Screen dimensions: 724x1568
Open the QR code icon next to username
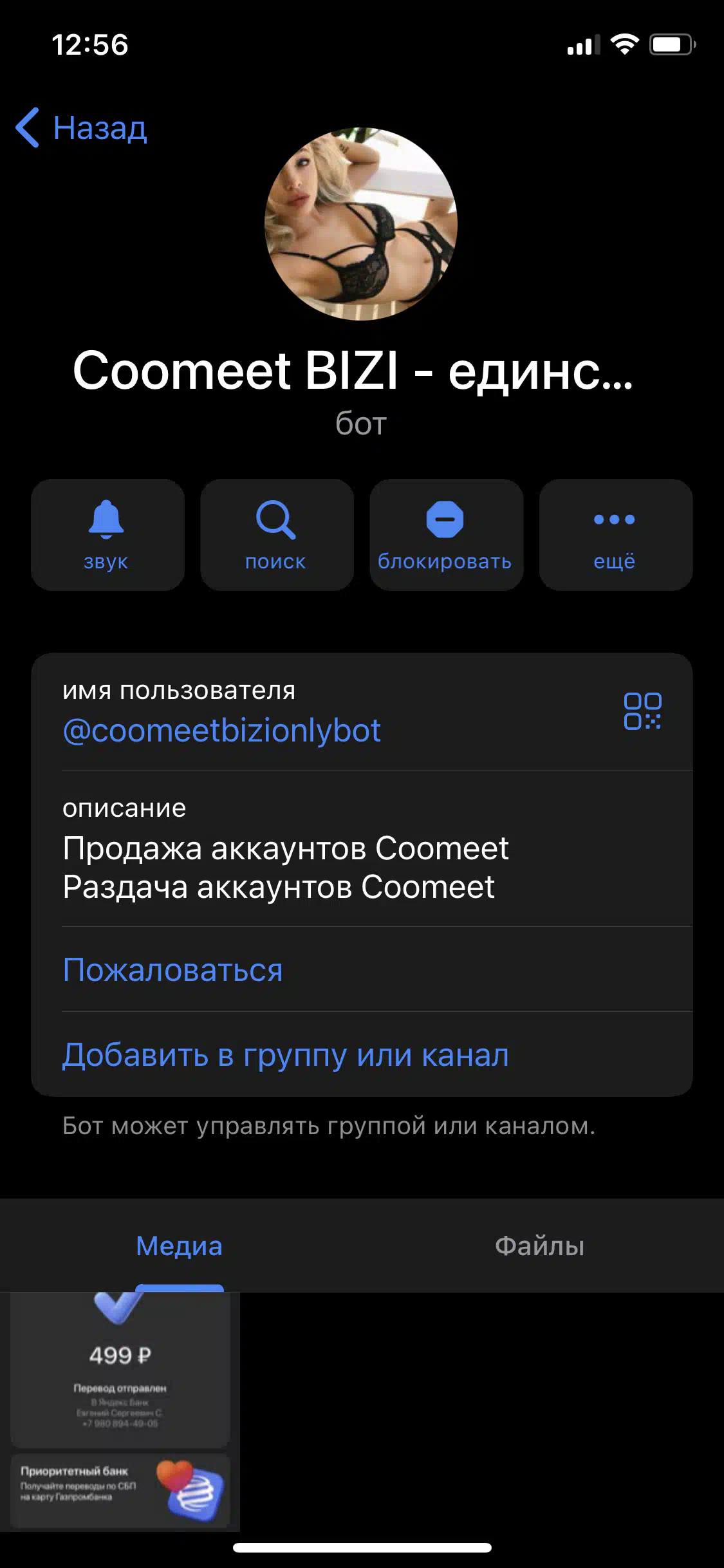(642, 711)
